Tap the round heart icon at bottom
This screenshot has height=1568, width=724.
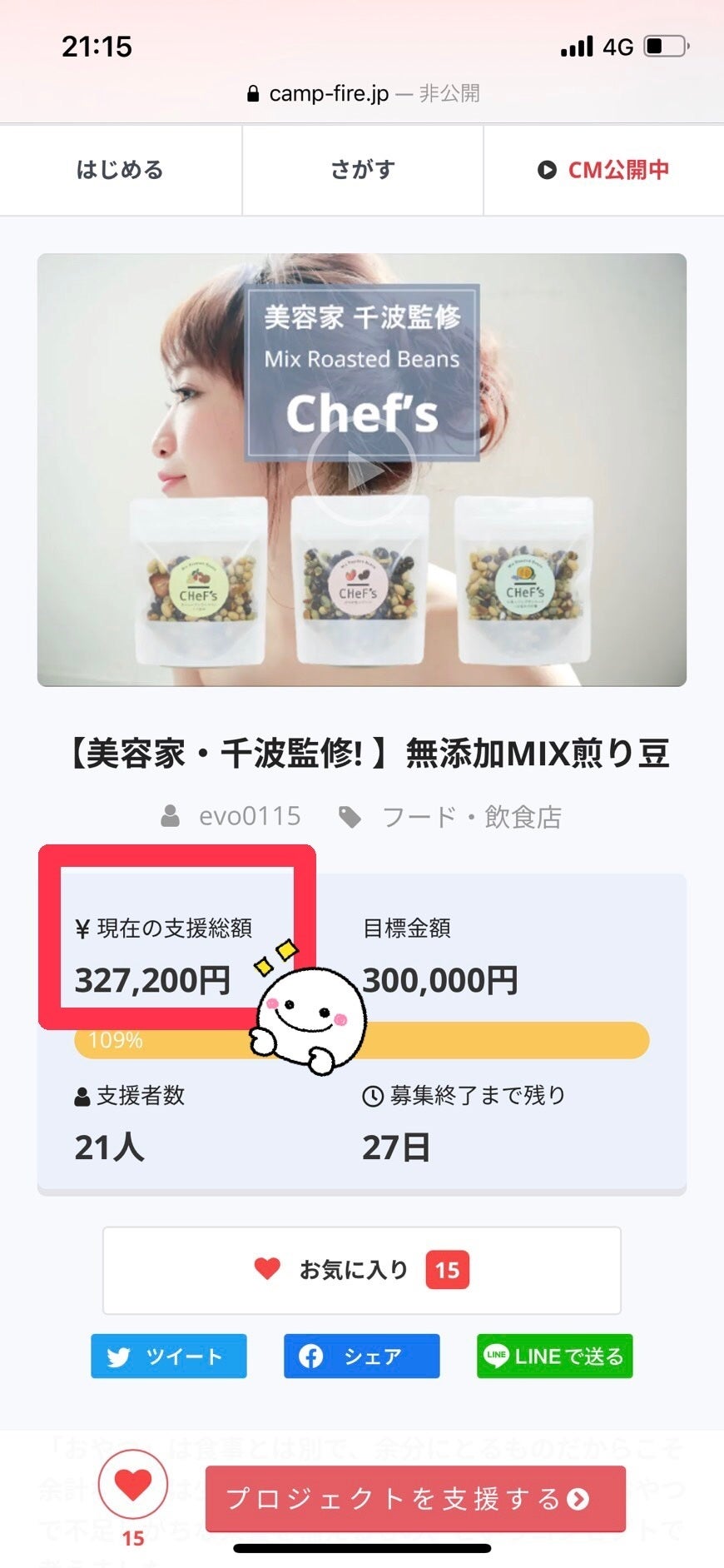point(133,1484)
